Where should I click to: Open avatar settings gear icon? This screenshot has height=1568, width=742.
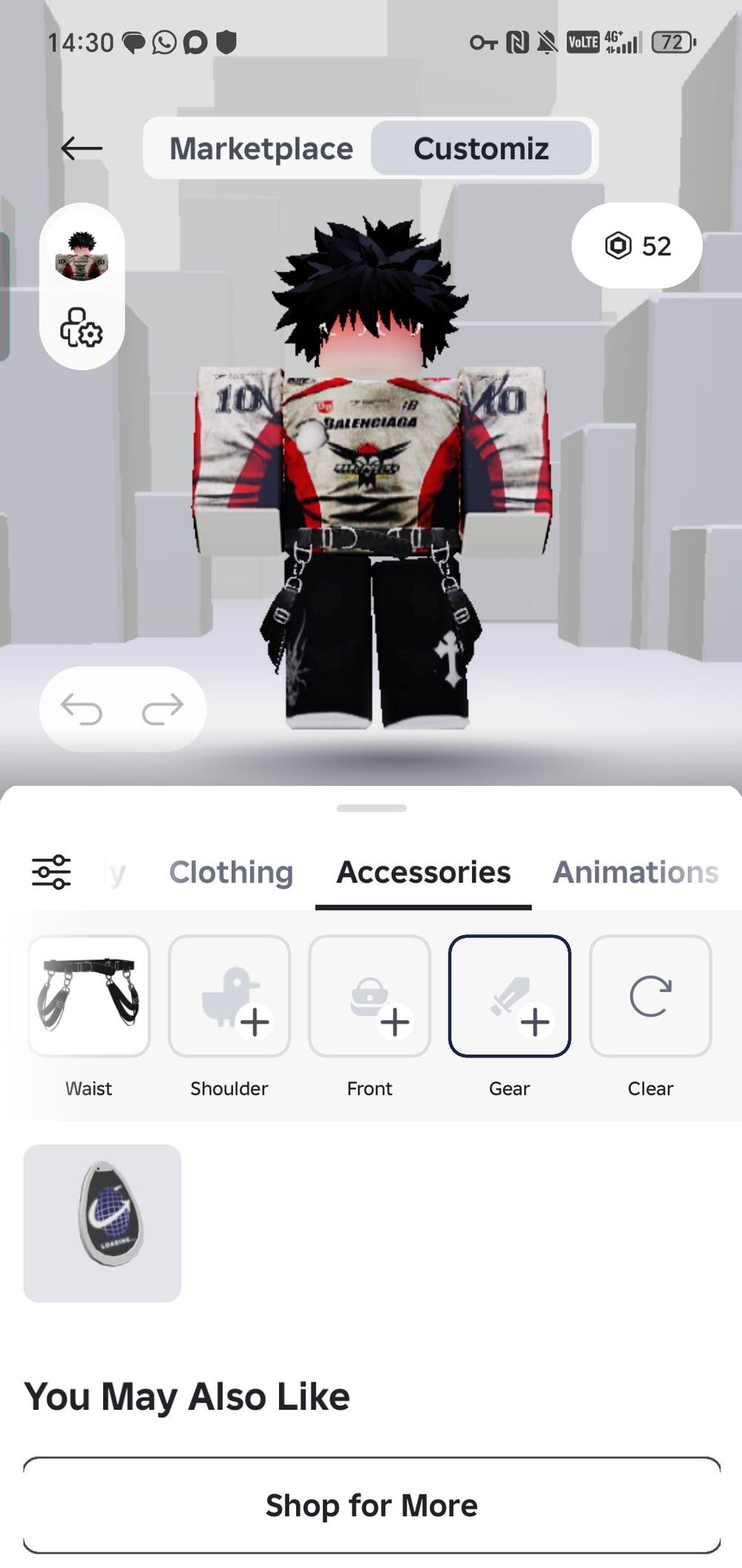click(x=82, y=328)
